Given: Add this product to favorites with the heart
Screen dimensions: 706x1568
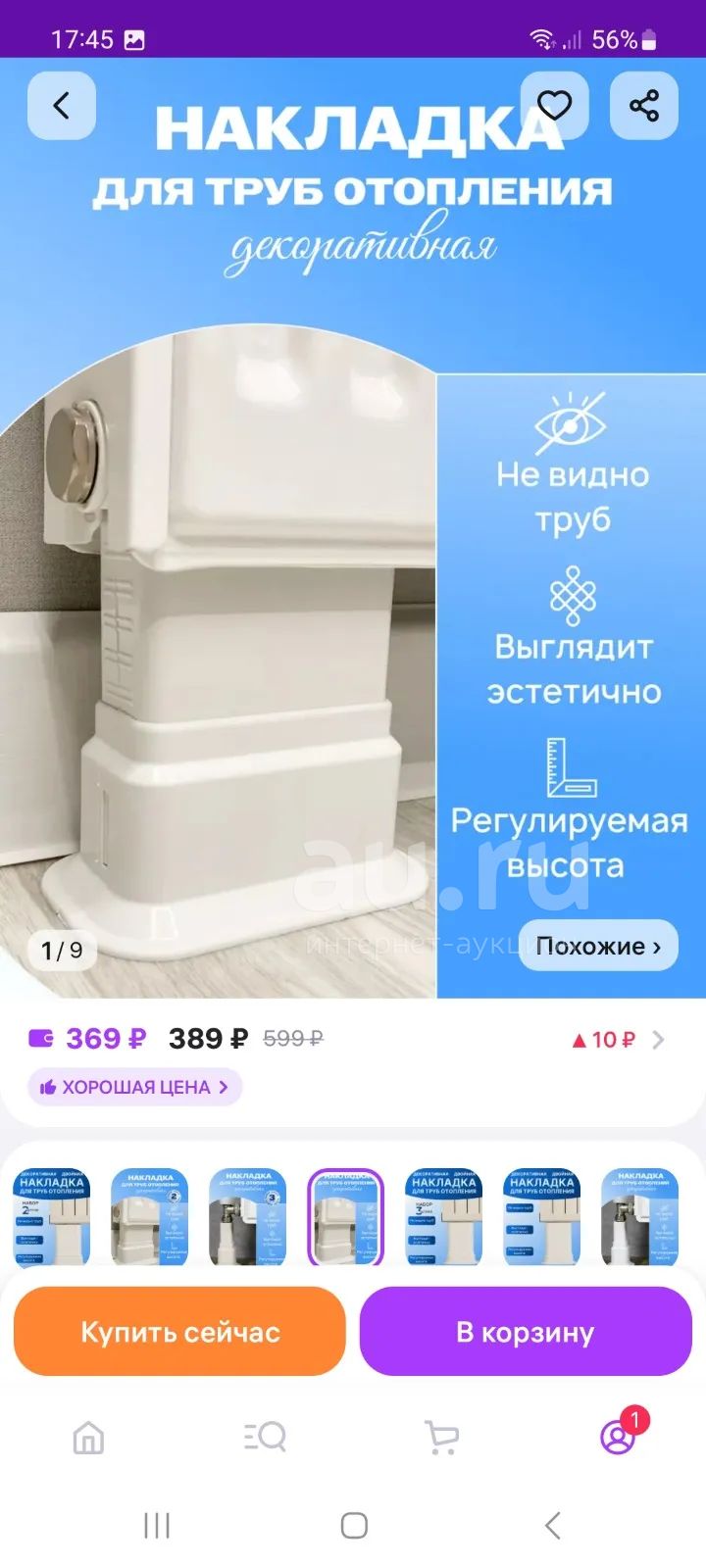Looking at the screenshot, I should (x=554, y=106).
